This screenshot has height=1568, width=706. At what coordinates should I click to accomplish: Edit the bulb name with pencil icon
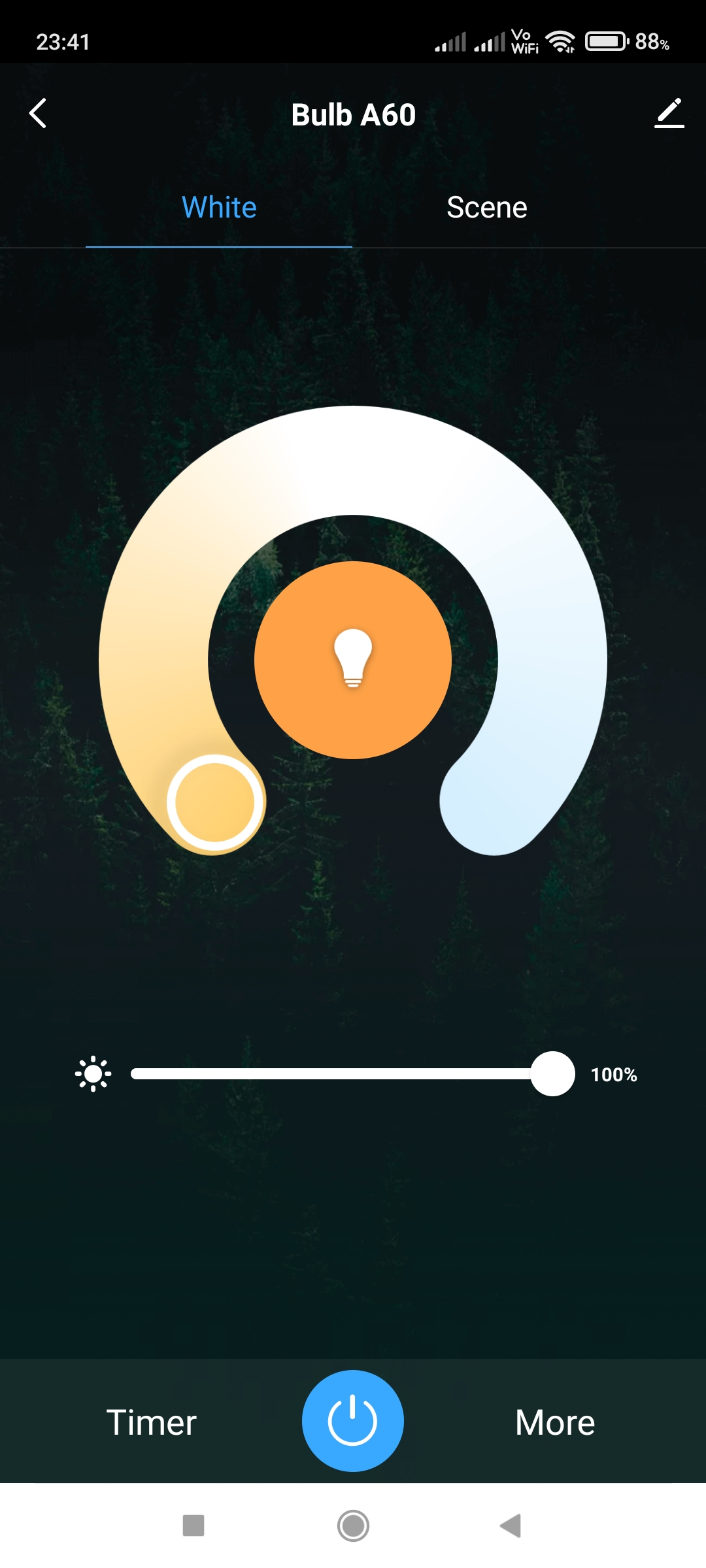669,114
